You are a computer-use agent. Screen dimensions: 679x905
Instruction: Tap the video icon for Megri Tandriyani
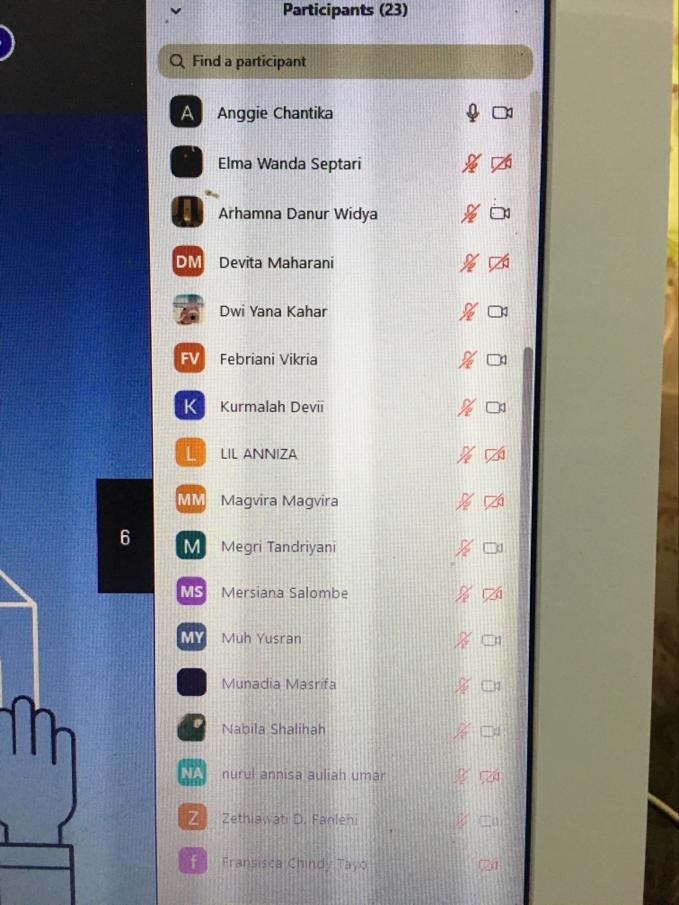click(494, 548)
